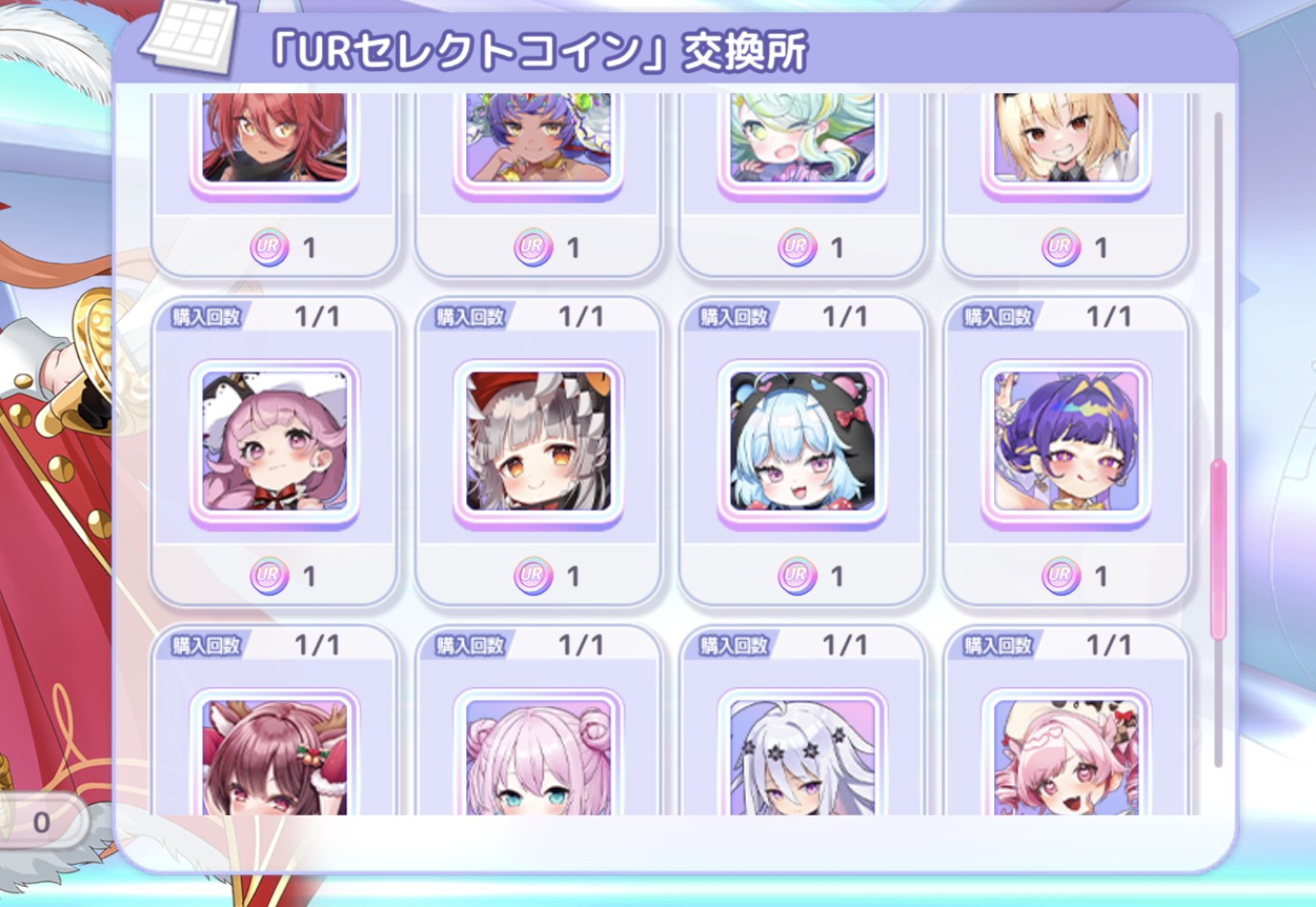Viewport: 1316px width, 907px height.
Task: Open the pink-haired girl with white hat card
Action: pos(274,442)
